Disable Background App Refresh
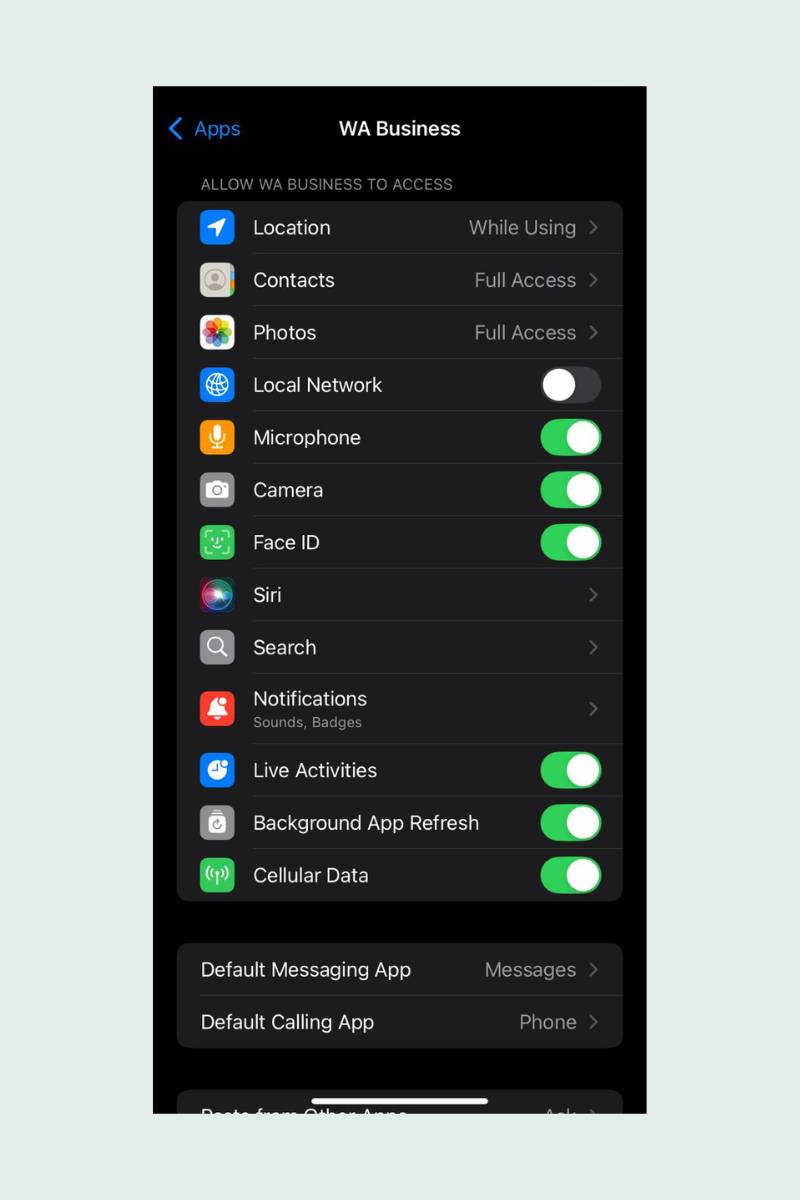The image size is (800, 1200). [570, 823]
